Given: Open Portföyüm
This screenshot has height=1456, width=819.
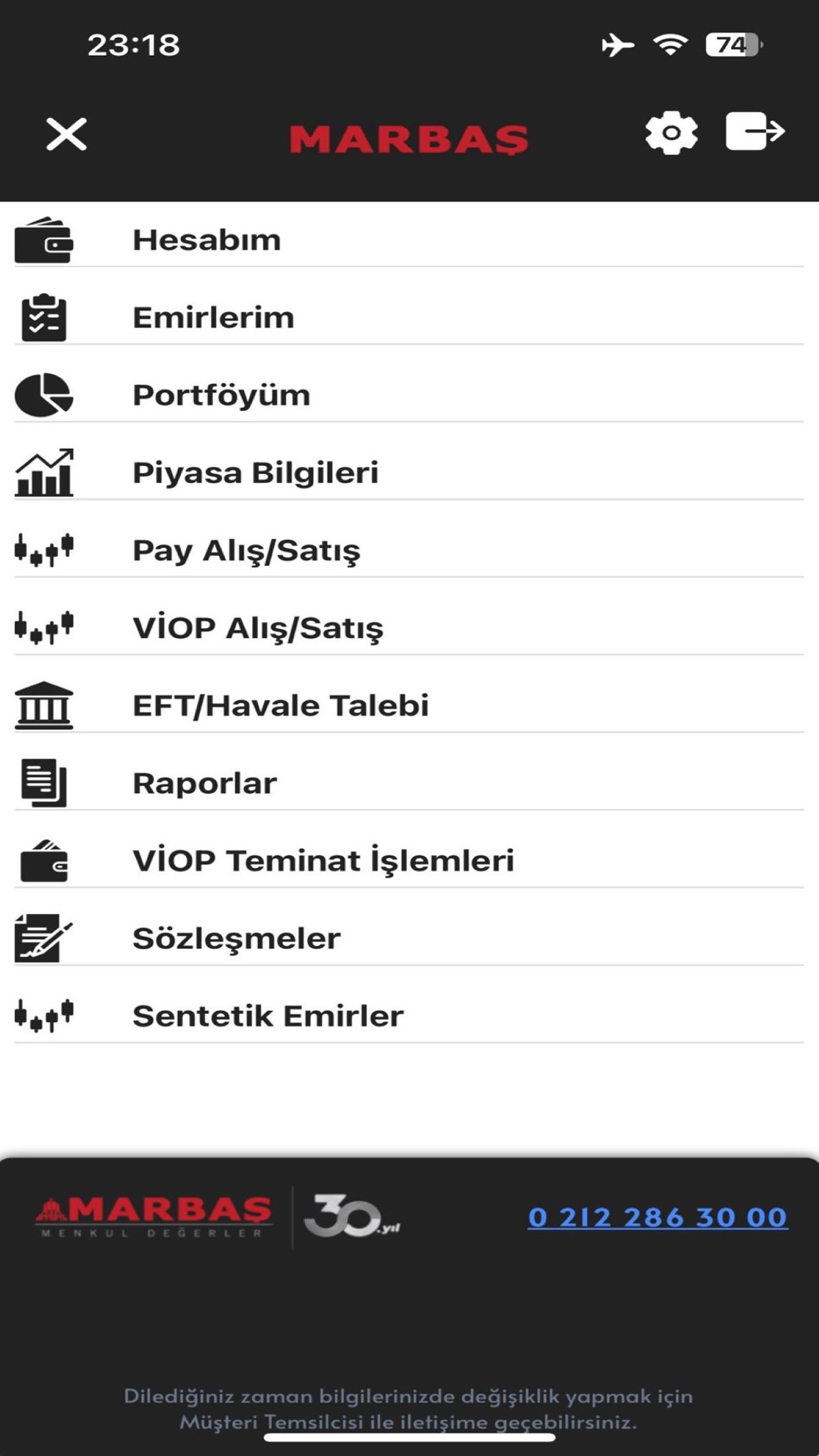Looking at the screenshot, I should (409, 396).
